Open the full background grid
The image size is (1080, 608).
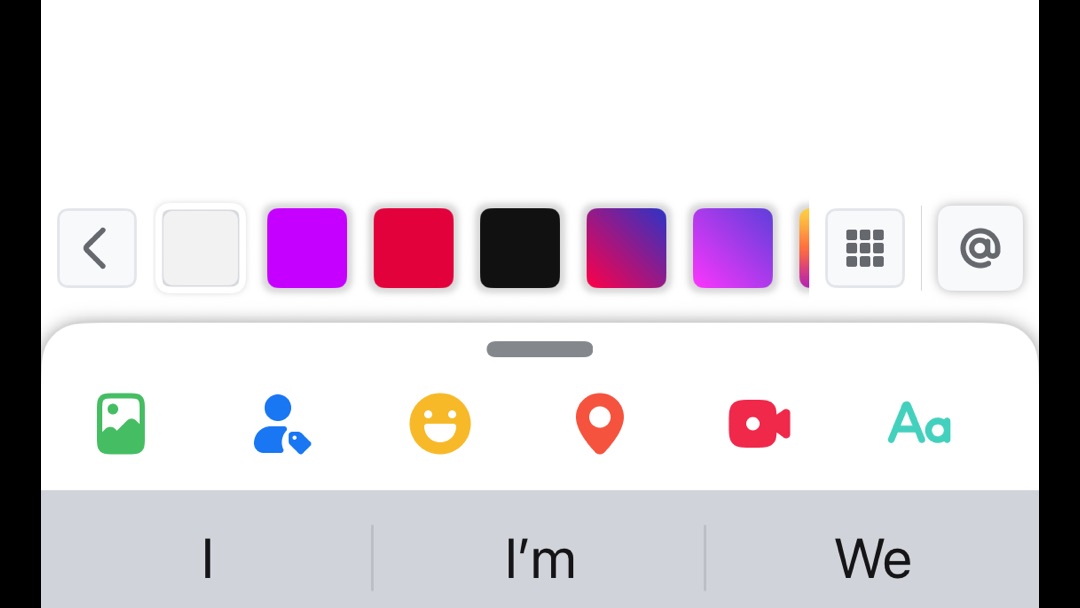coord(865,248)
